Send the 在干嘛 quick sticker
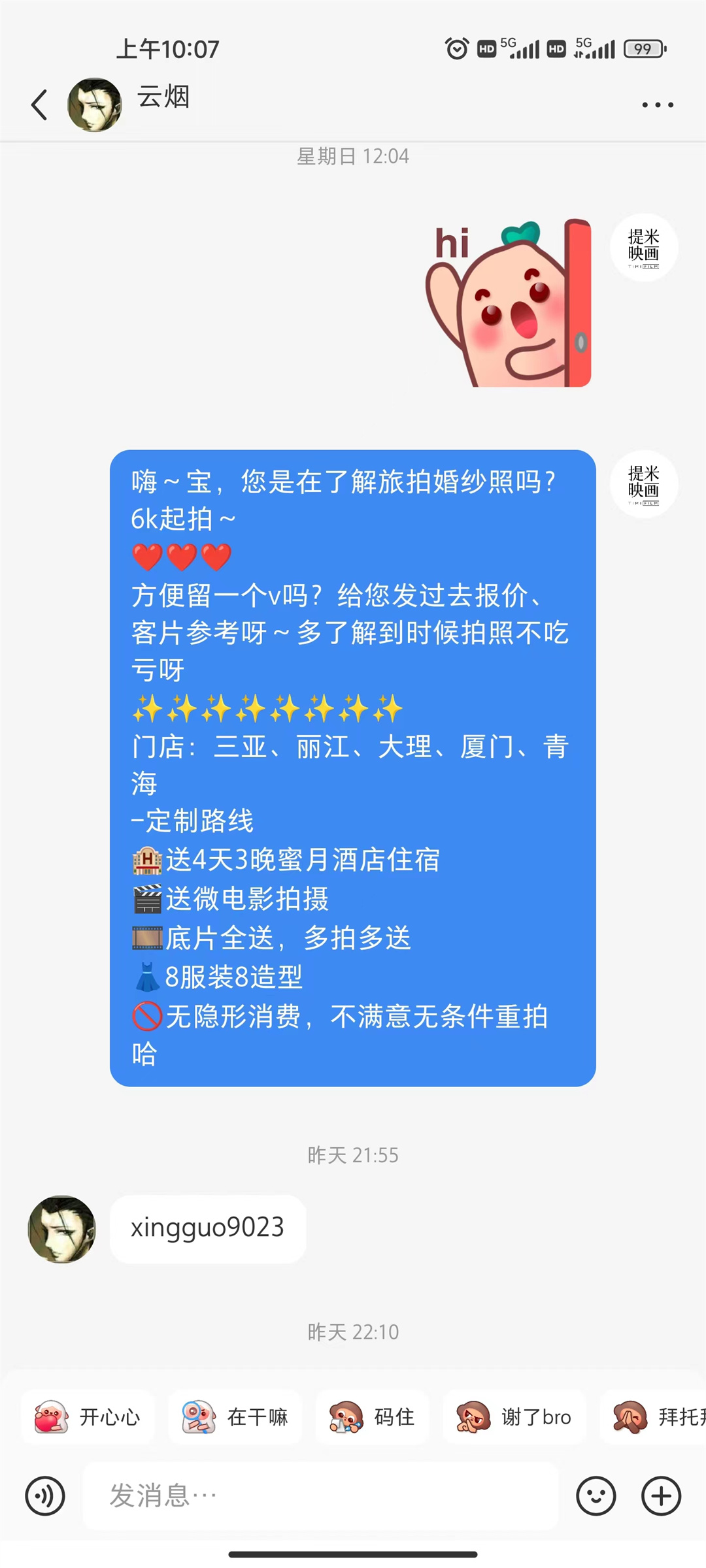This screenshot has height=1568, width=706. (235, 1416)
